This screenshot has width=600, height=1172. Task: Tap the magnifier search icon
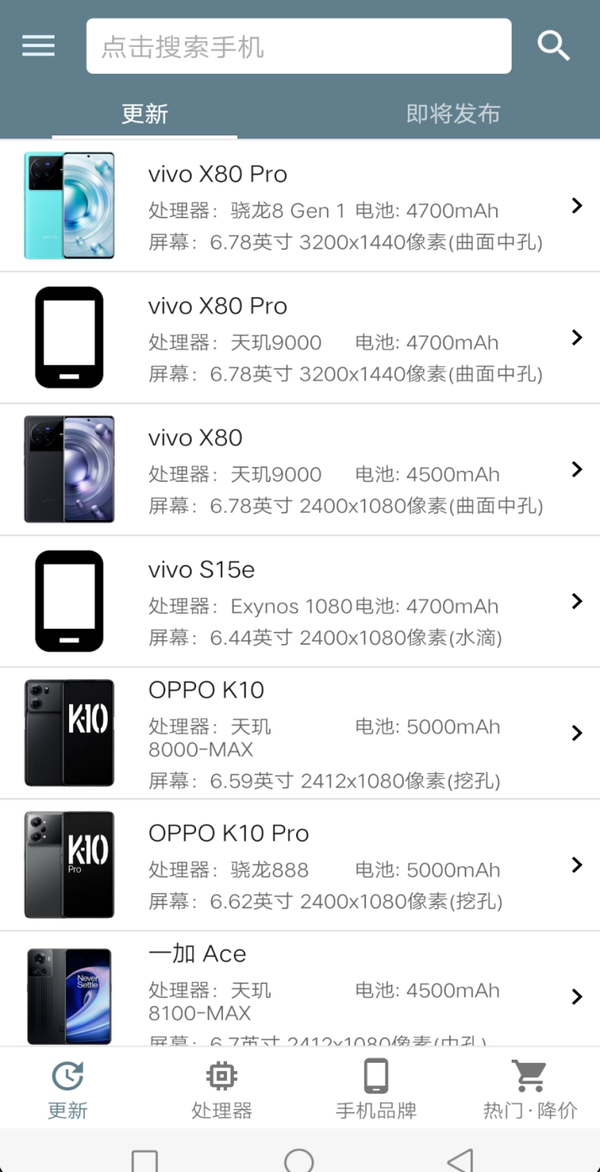click(553, 46)
